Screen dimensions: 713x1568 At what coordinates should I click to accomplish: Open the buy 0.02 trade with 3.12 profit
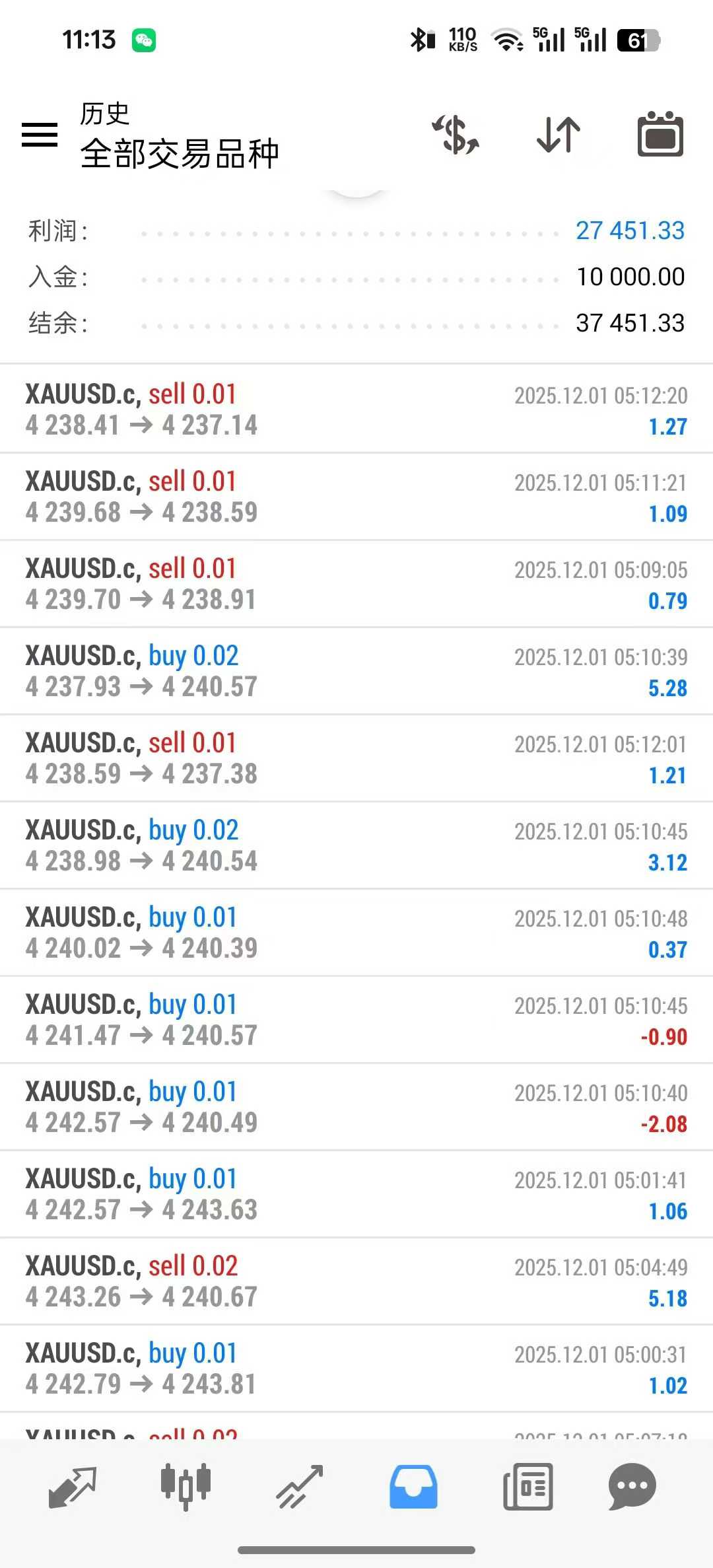356,845
